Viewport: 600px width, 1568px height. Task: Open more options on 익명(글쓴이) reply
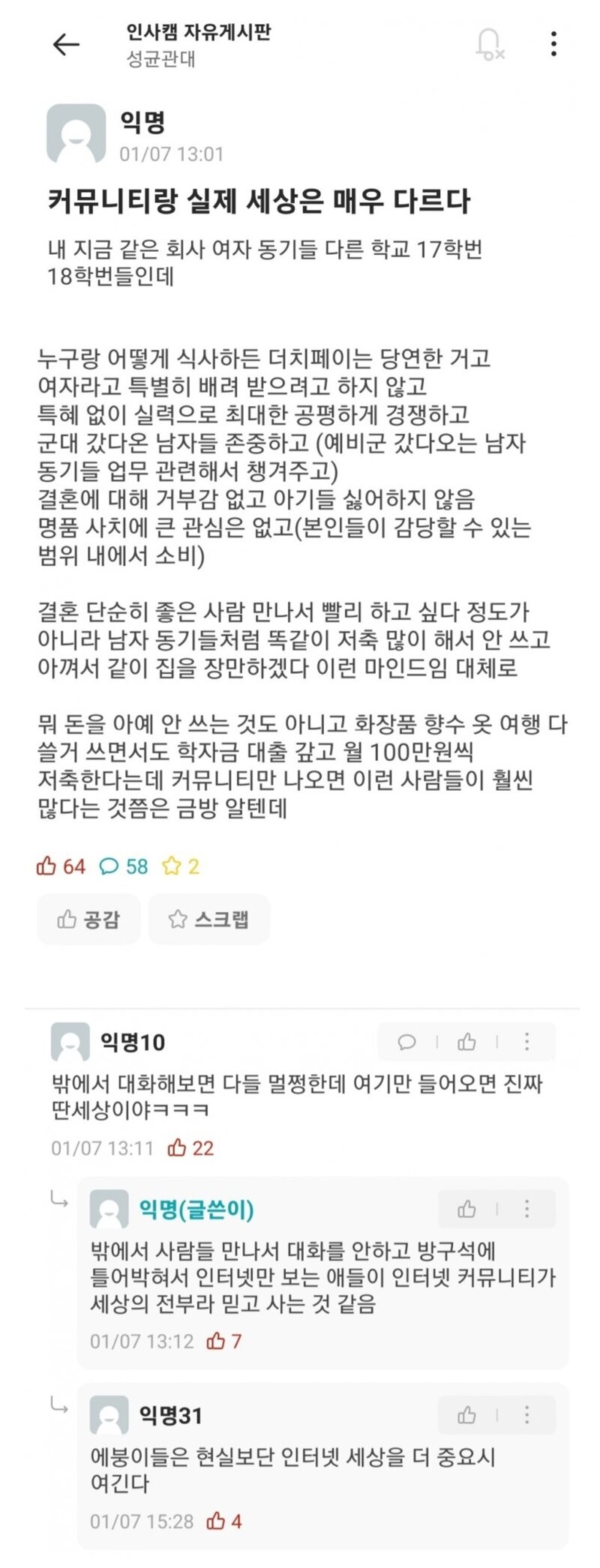point(526,1209)
